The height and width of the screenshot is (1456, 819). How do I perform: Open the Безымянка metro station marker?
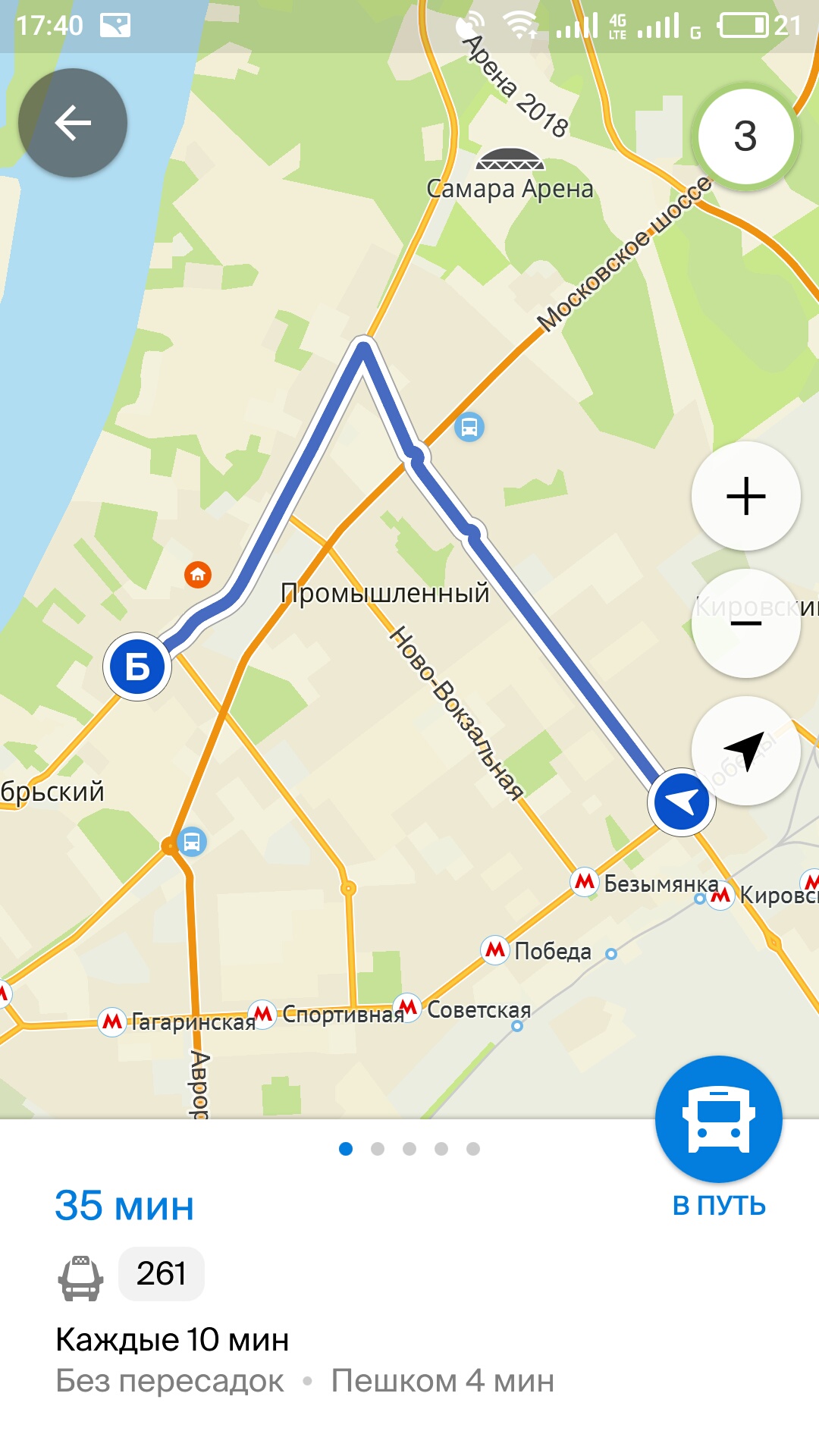coord(584,882)
